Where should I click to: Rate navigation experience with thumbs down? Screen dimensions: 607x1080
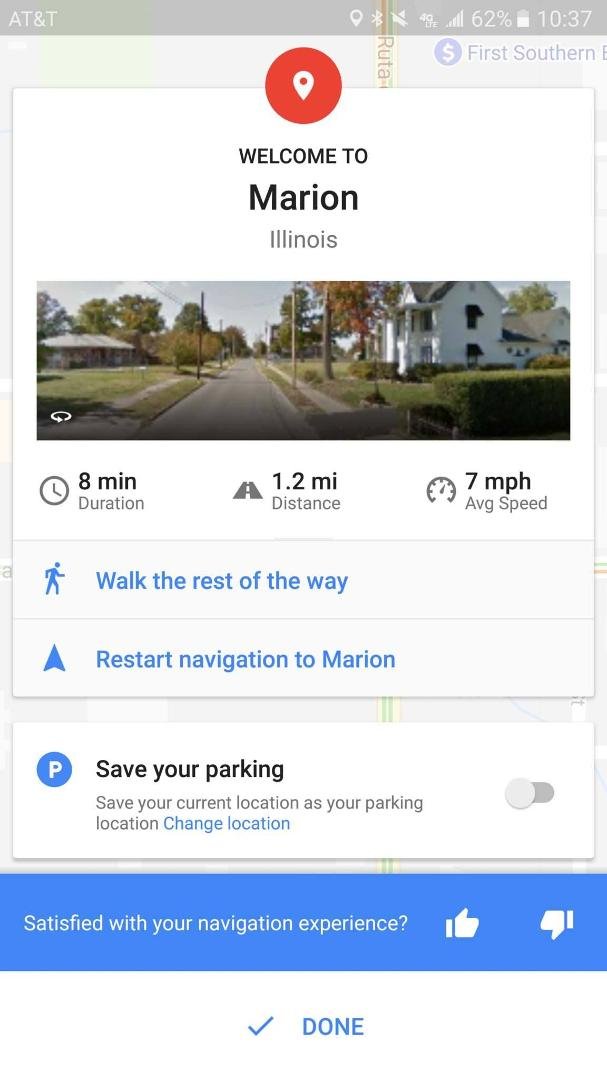tap(556, 924)
